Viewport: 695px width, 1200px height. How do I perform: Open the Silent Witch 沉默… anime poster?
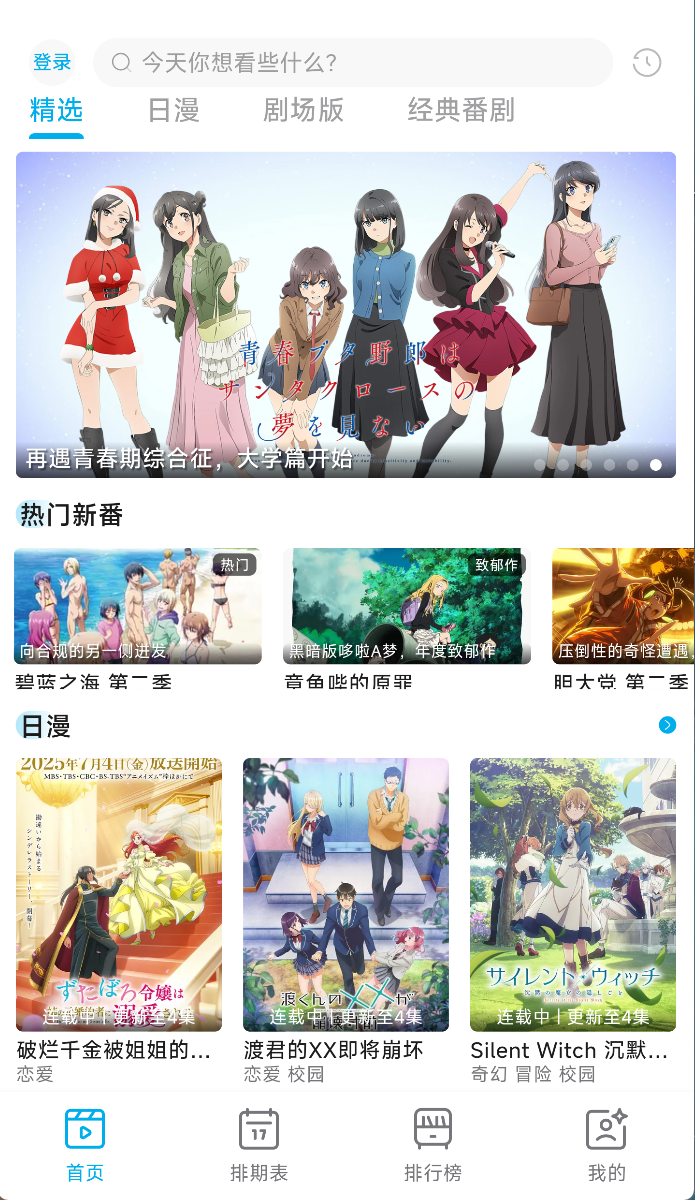point(573,894)
